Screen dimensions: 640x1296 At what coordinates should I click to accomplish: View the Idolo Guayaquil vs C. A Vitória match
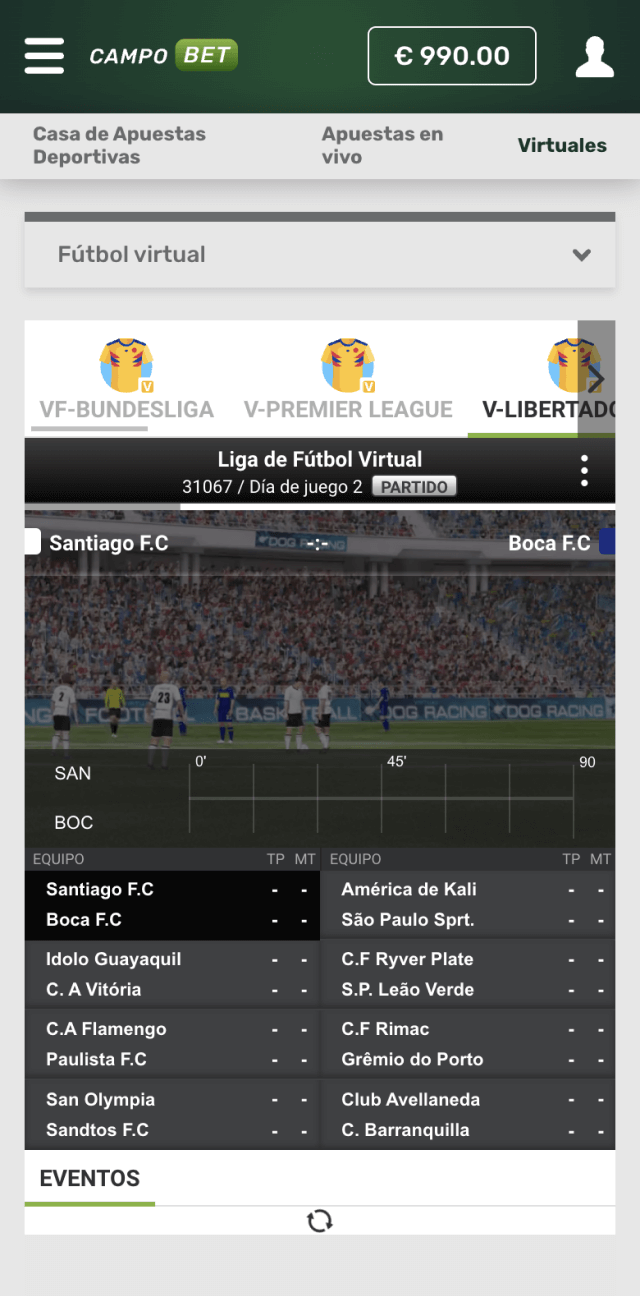tap(172, 975)
